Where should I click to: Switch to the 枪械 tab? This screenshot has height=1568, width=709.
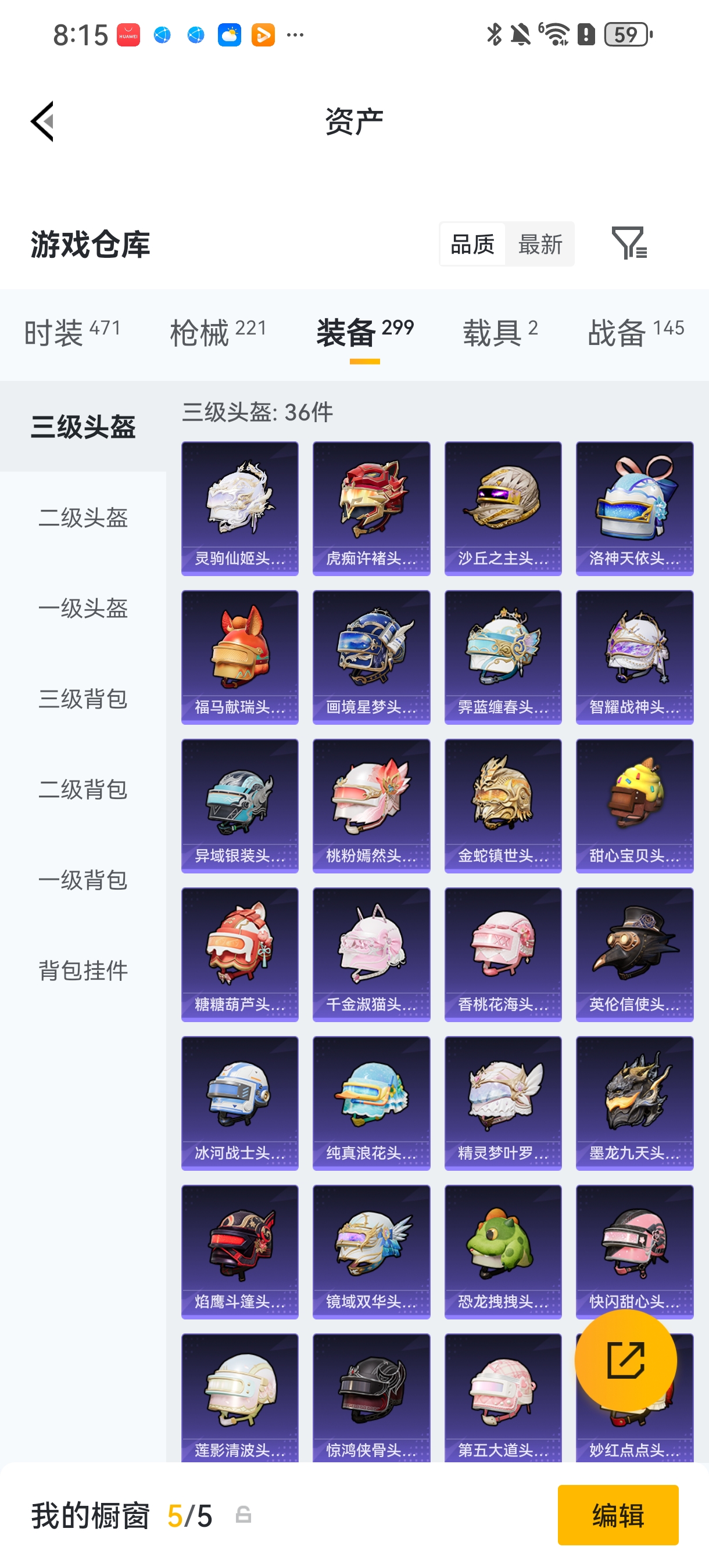point(218,332)
